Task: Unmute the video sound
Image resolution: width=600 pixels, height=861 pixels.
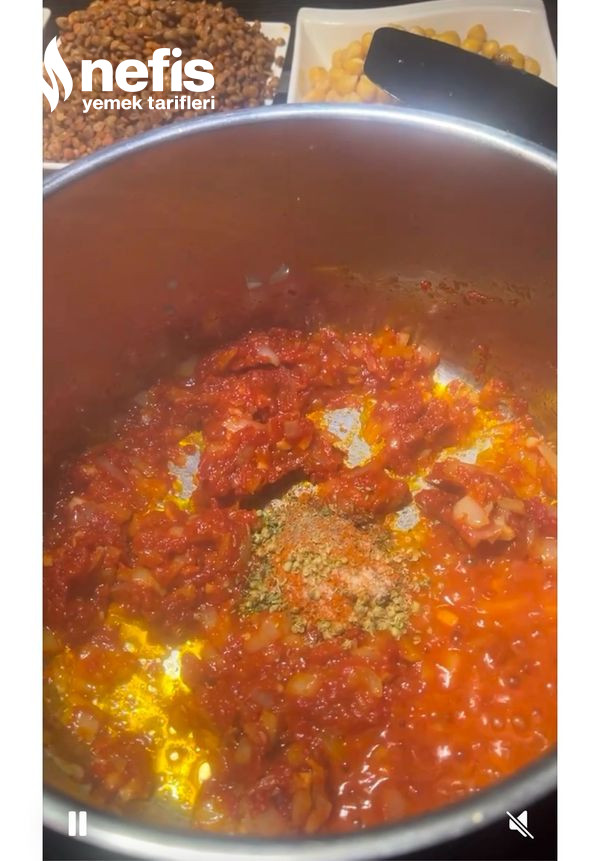Action: 519,824
